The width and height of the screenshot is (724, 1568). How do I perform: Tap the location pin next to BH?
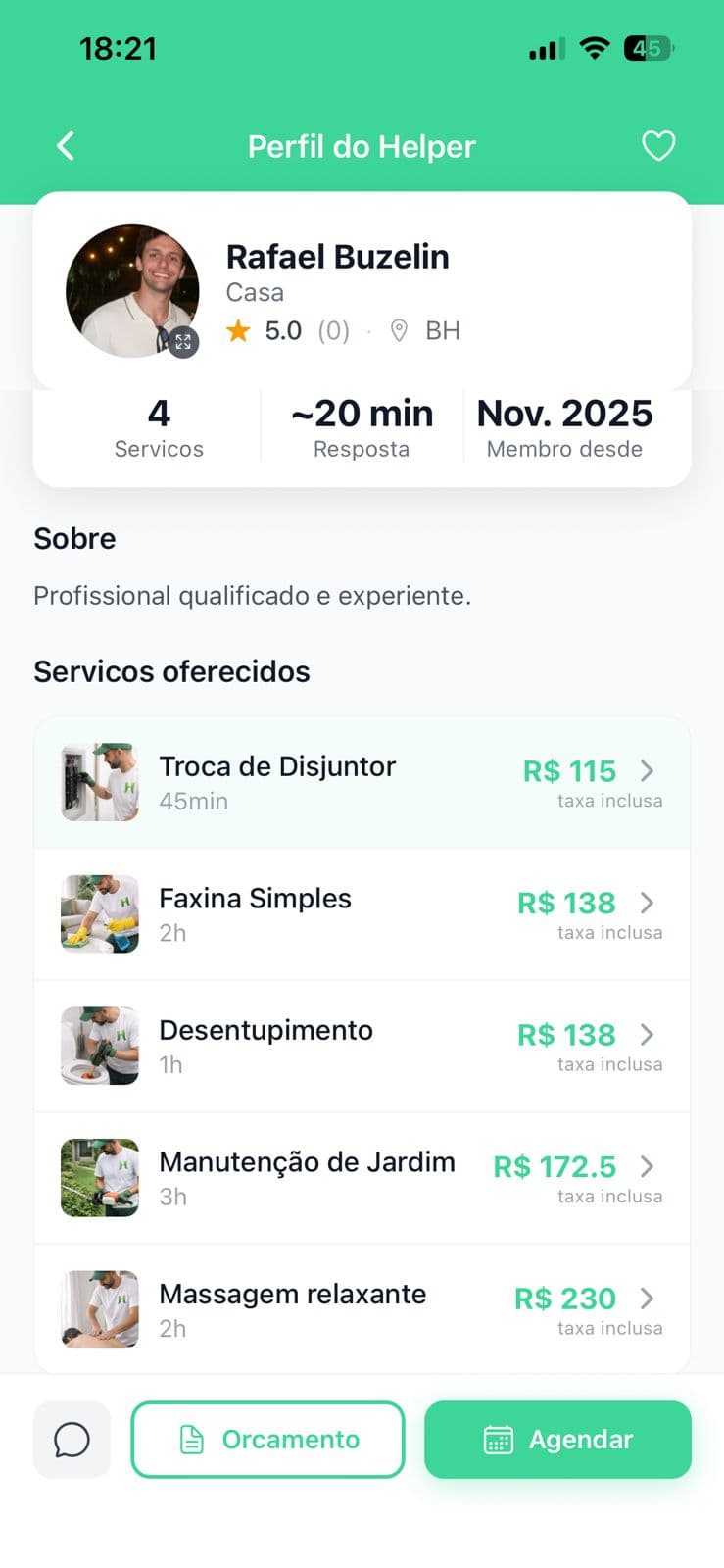(398, 330)
